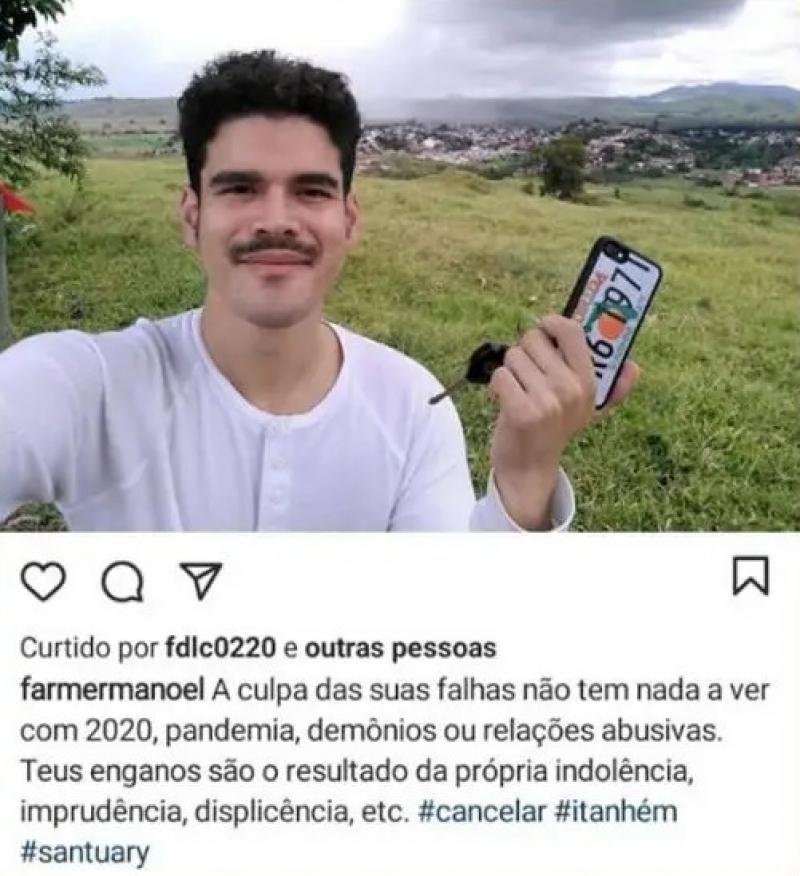Open the profile of fdlc0220
Image resolution: width=800 pixels, height=876 pixels.
click(x=219, y=649)
